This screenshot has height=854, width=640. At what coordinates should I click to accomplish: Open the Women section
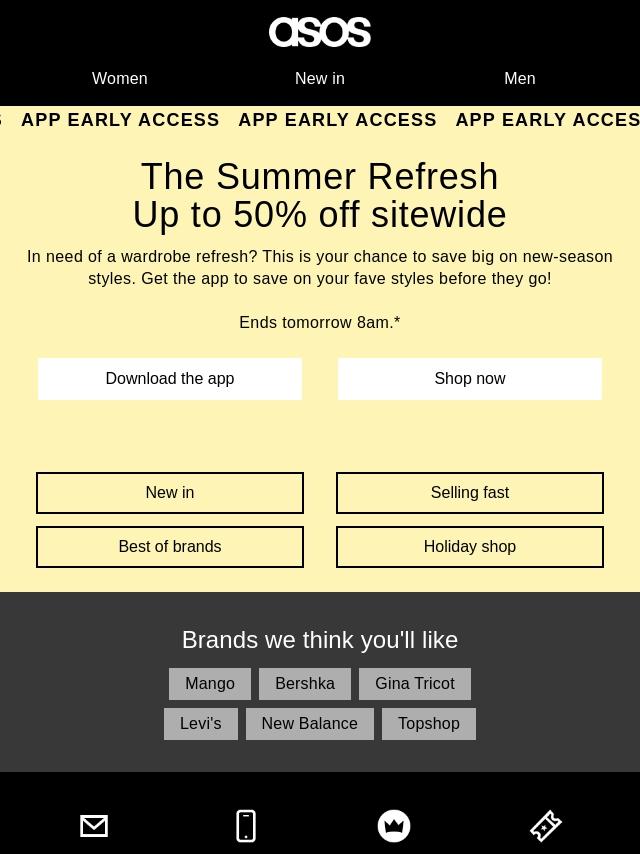point(120,78)
